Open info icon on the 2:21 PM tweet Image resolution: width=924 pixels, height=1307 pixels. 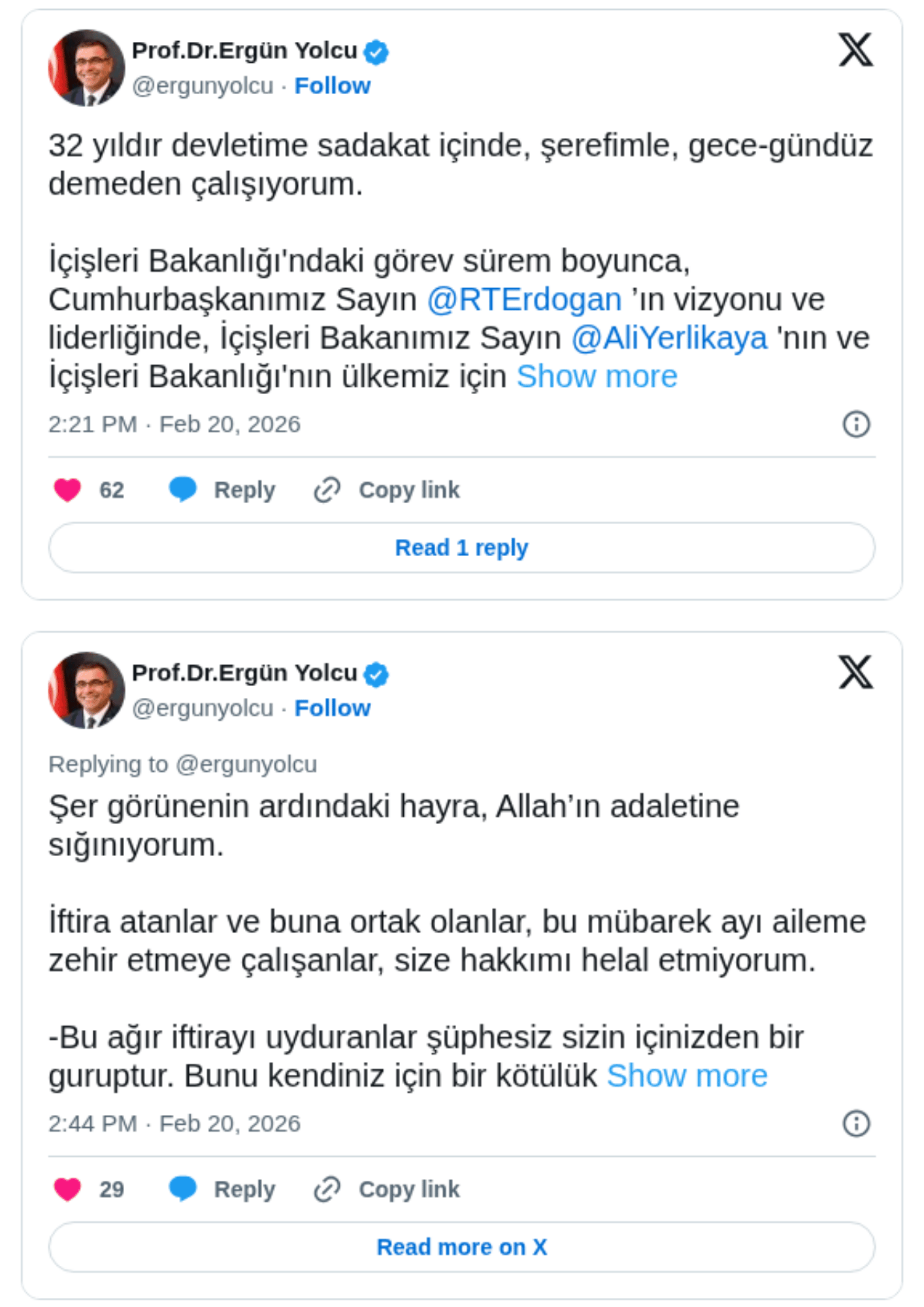[855, 424]
